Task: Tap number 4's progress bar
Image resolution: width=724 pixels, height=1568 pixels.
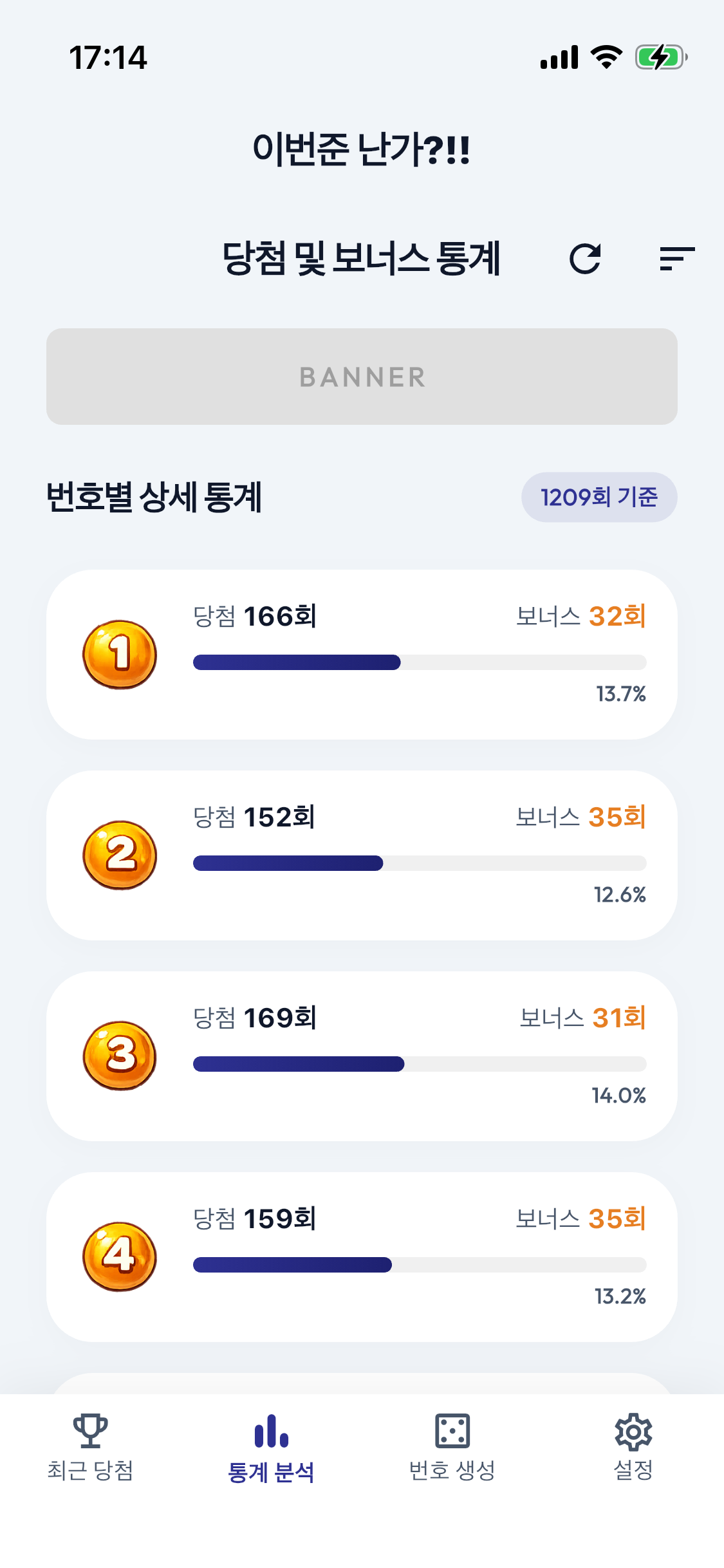Action: (x=421, y=1264)
